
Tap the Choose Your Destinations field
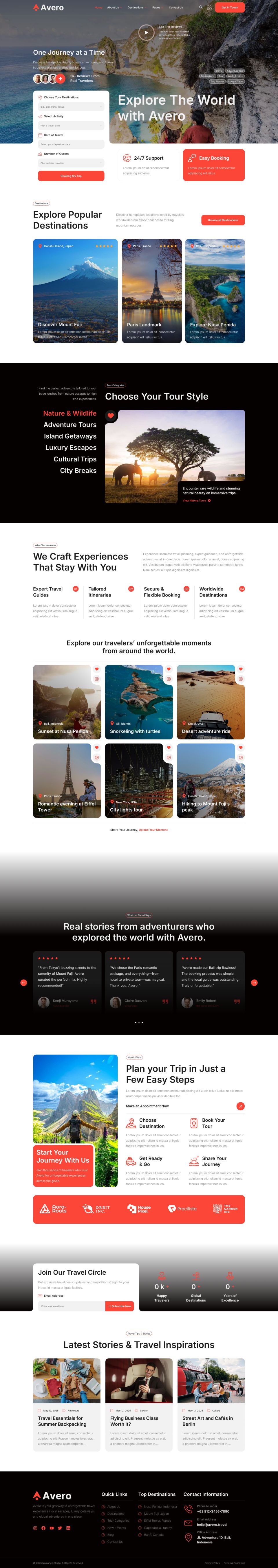click(x=71, y=106)
